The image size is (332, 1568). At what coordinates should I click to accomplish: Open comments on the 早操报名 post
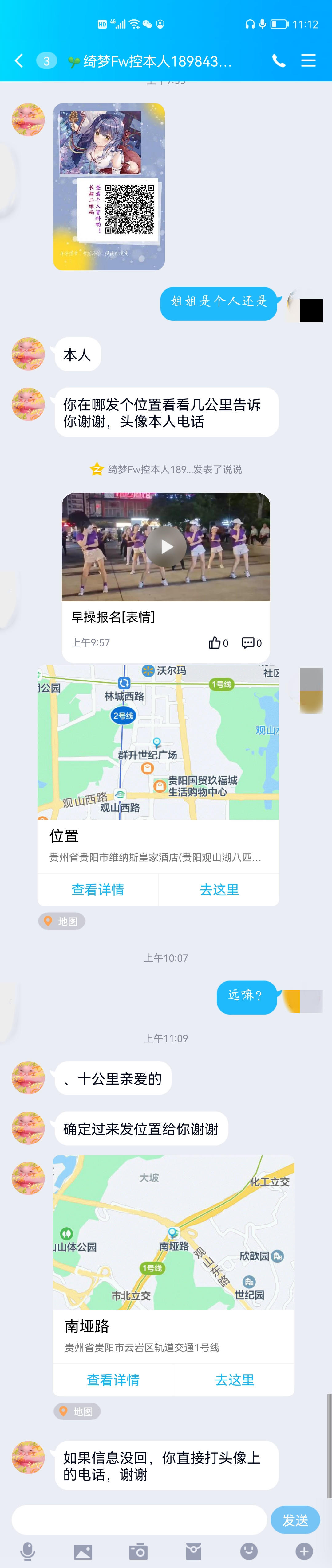click(251, 643)
